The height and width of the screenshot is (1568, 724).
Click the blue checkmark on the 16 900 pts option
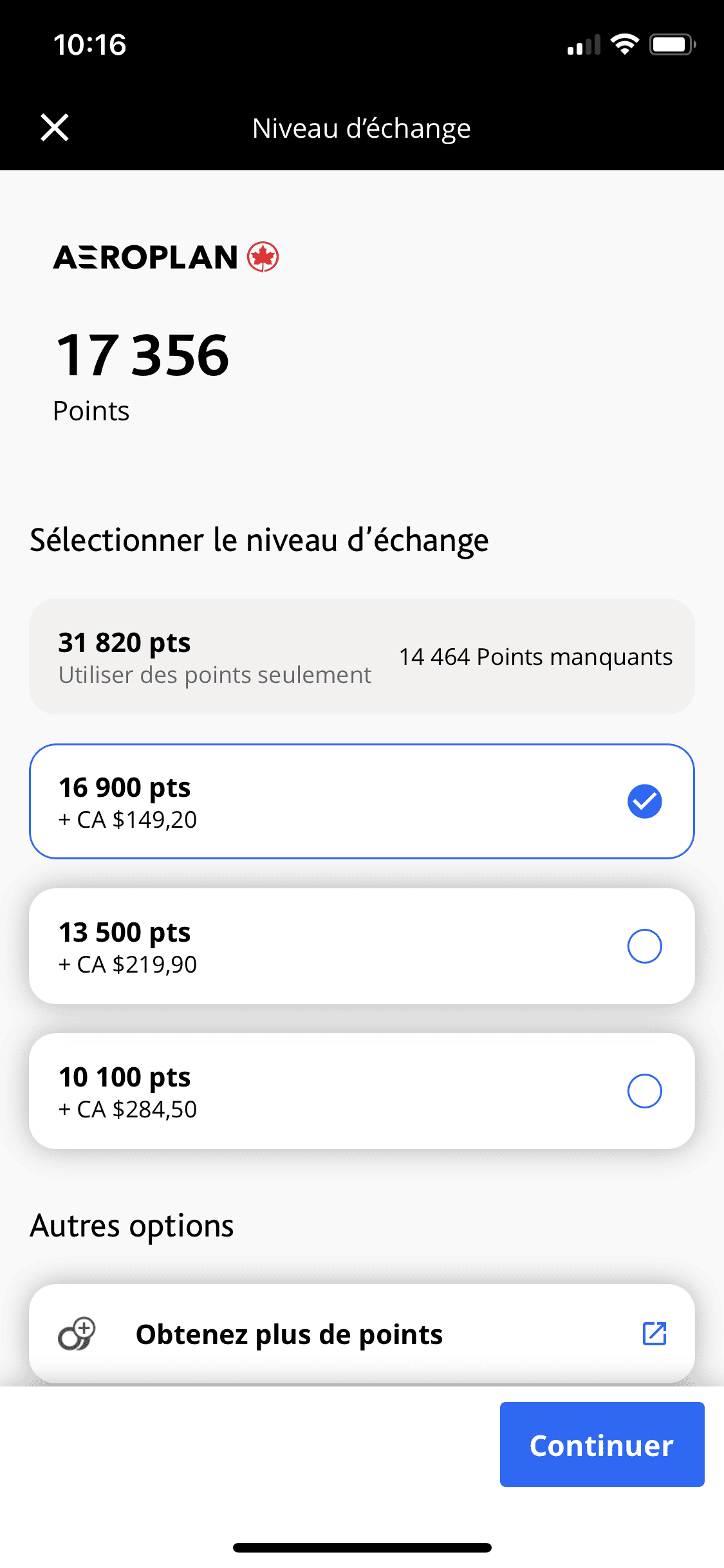(644, 800)
